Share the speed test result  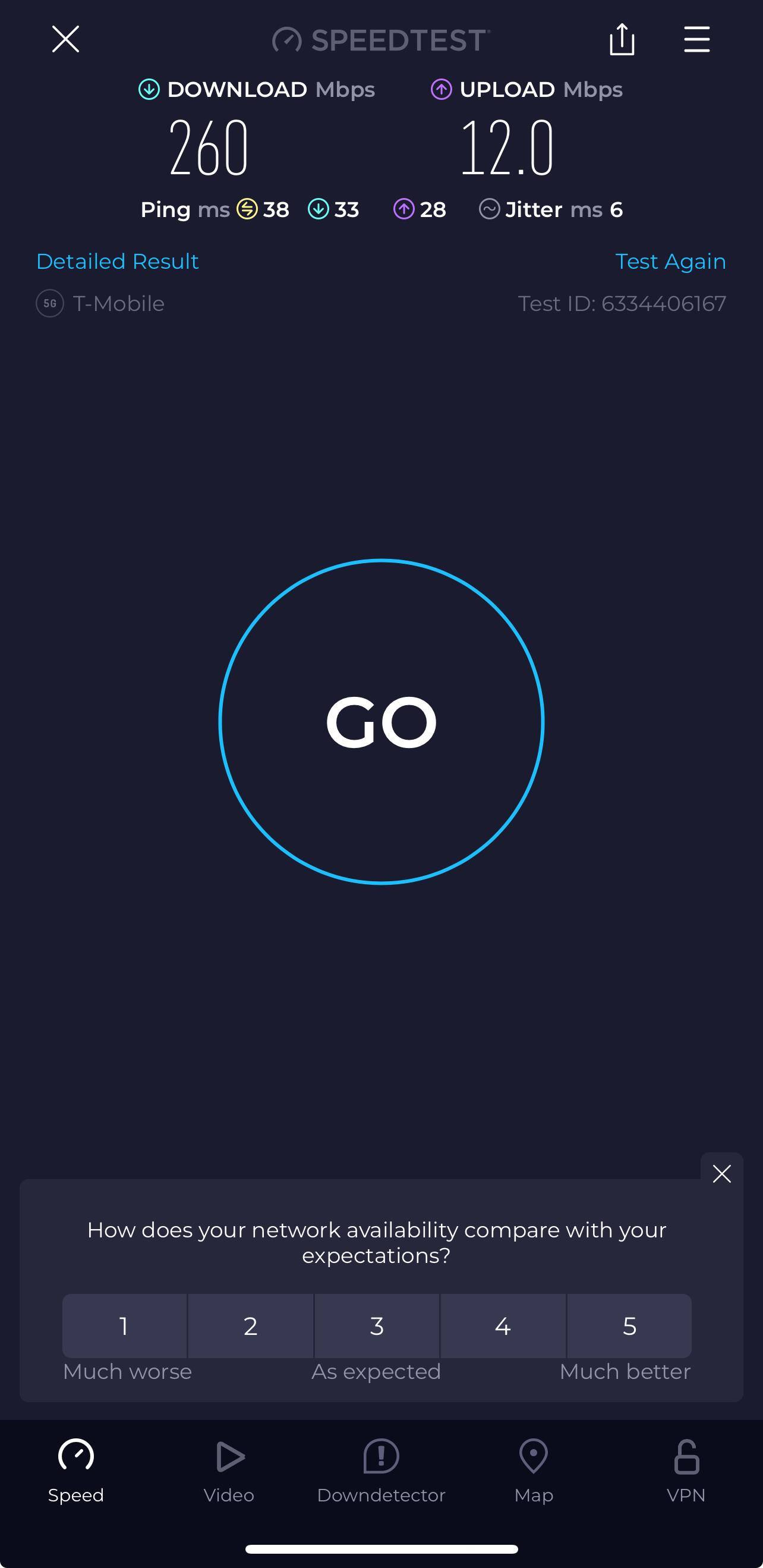pos(621,40)
